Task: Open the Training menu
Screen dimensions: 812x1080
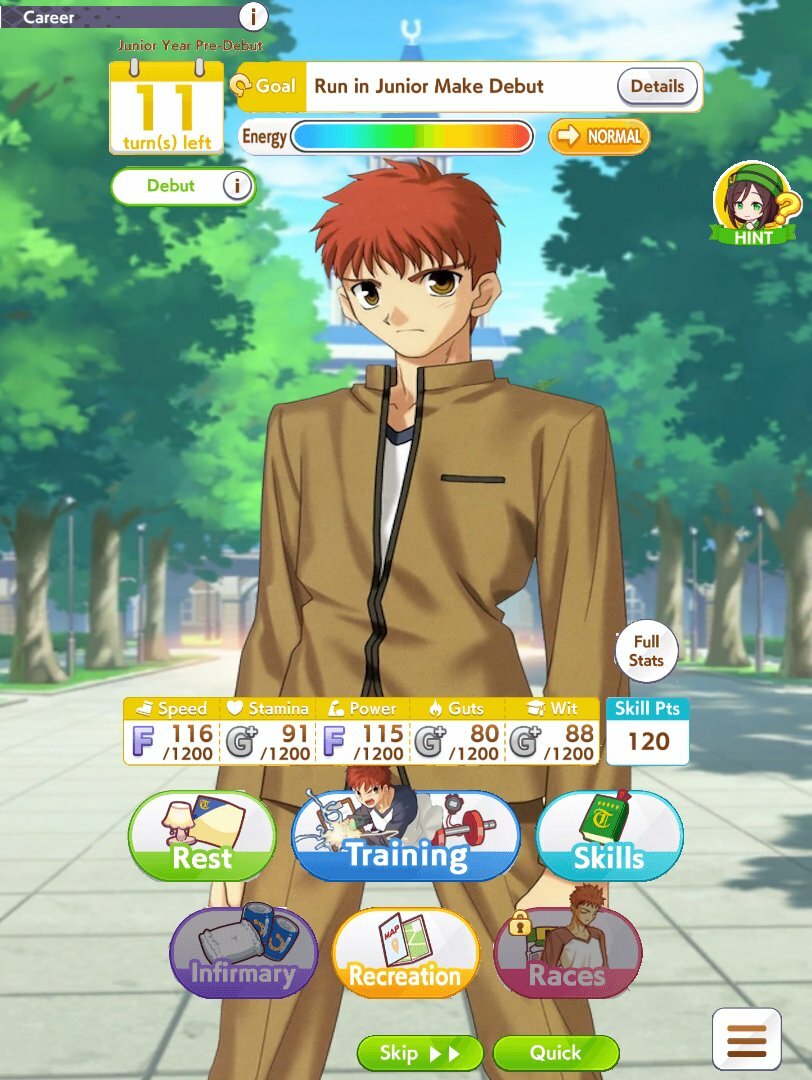Action: pos(405,837)
